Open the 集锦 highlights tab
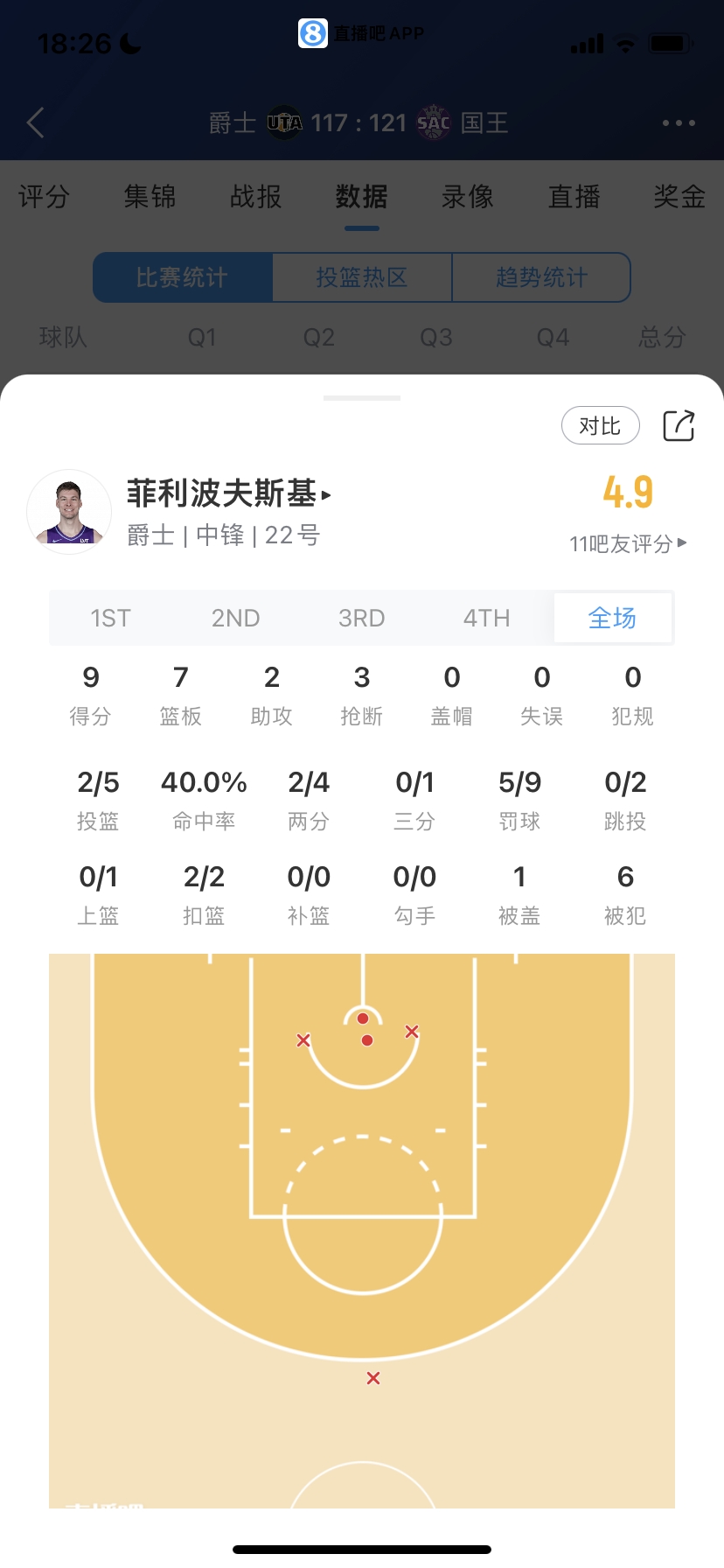The height and width of the screenshot is (1568, 724). 150,197
